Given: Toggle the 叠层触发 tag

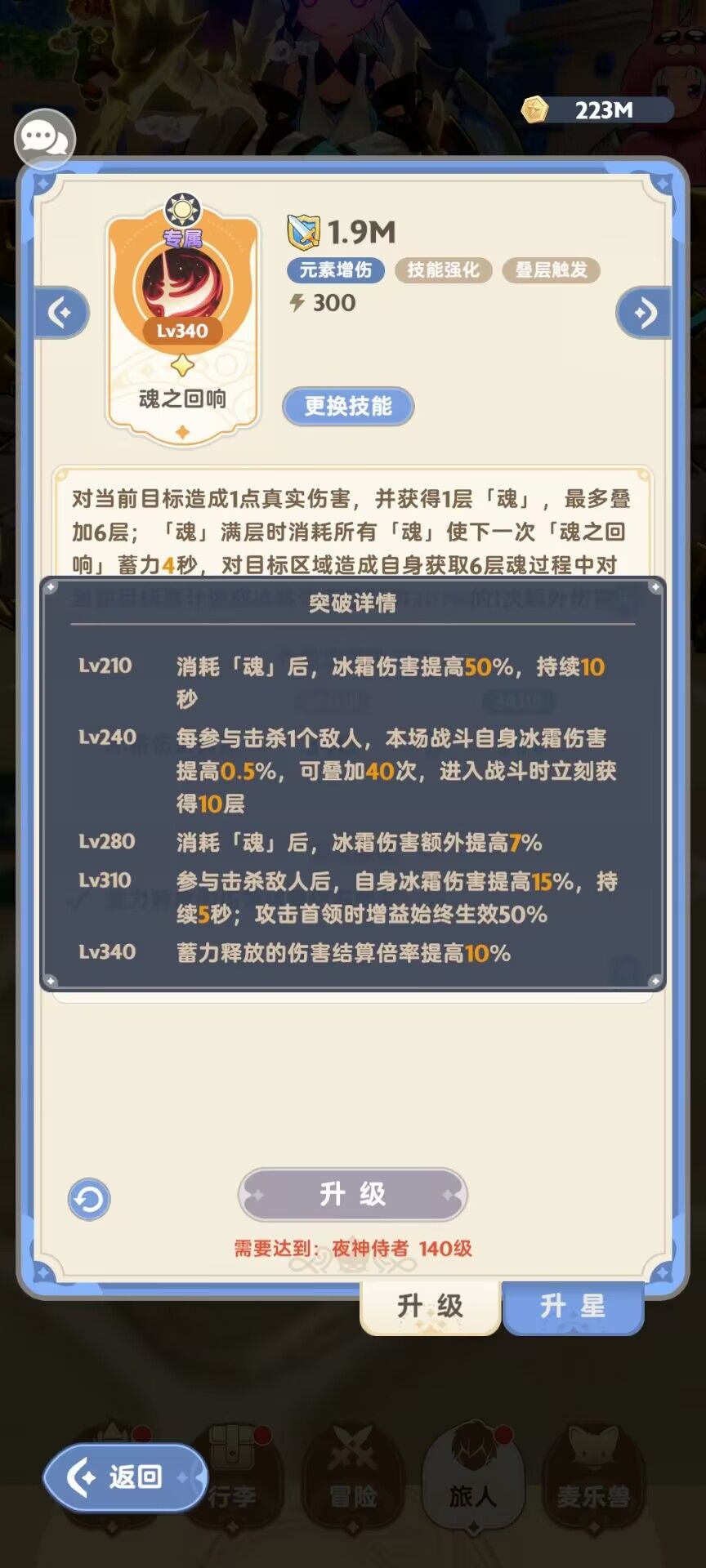Looking at the screenshot, I should click(550, 270).
